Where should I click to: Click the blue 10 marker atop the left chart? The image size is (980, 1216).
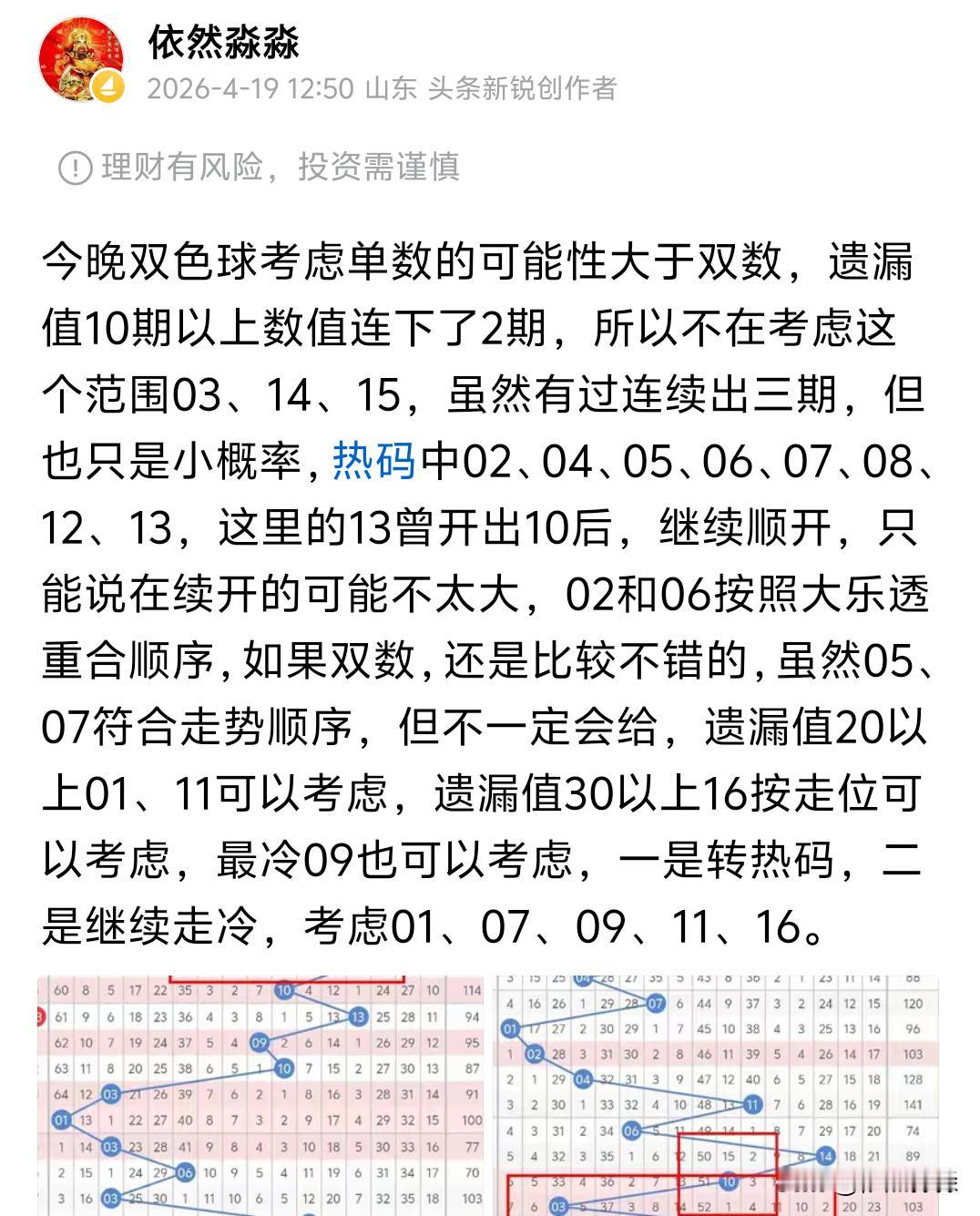point(284,991)
